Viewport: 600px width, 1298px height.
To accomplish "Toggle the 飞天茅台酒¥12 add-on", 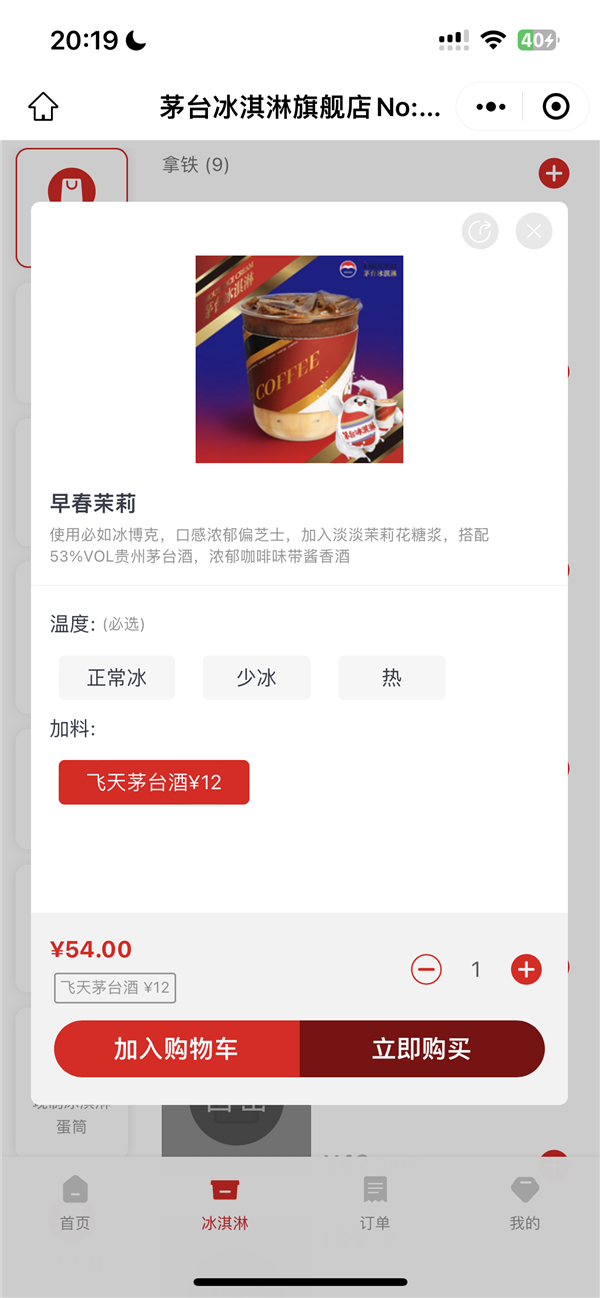I will 154,782.
